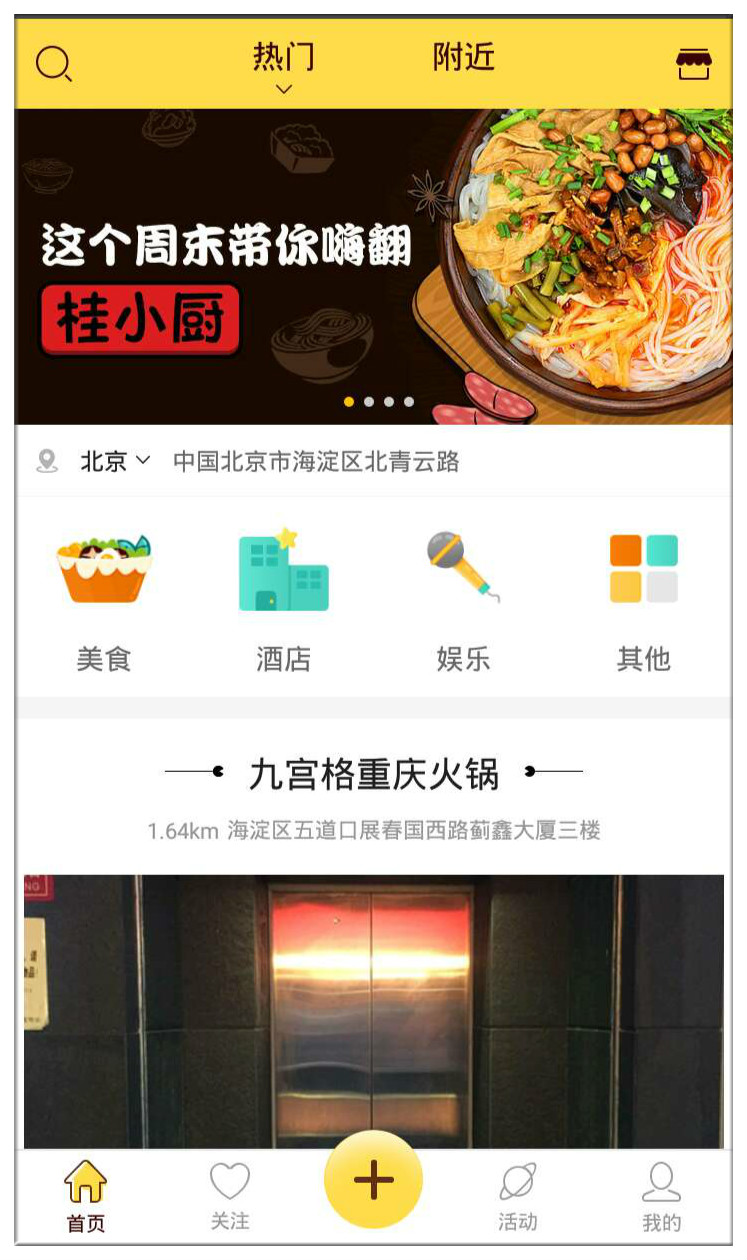Screen dimensions: 747x1260
Task: Go to the 首页 tab
Action: point(86,1196)
